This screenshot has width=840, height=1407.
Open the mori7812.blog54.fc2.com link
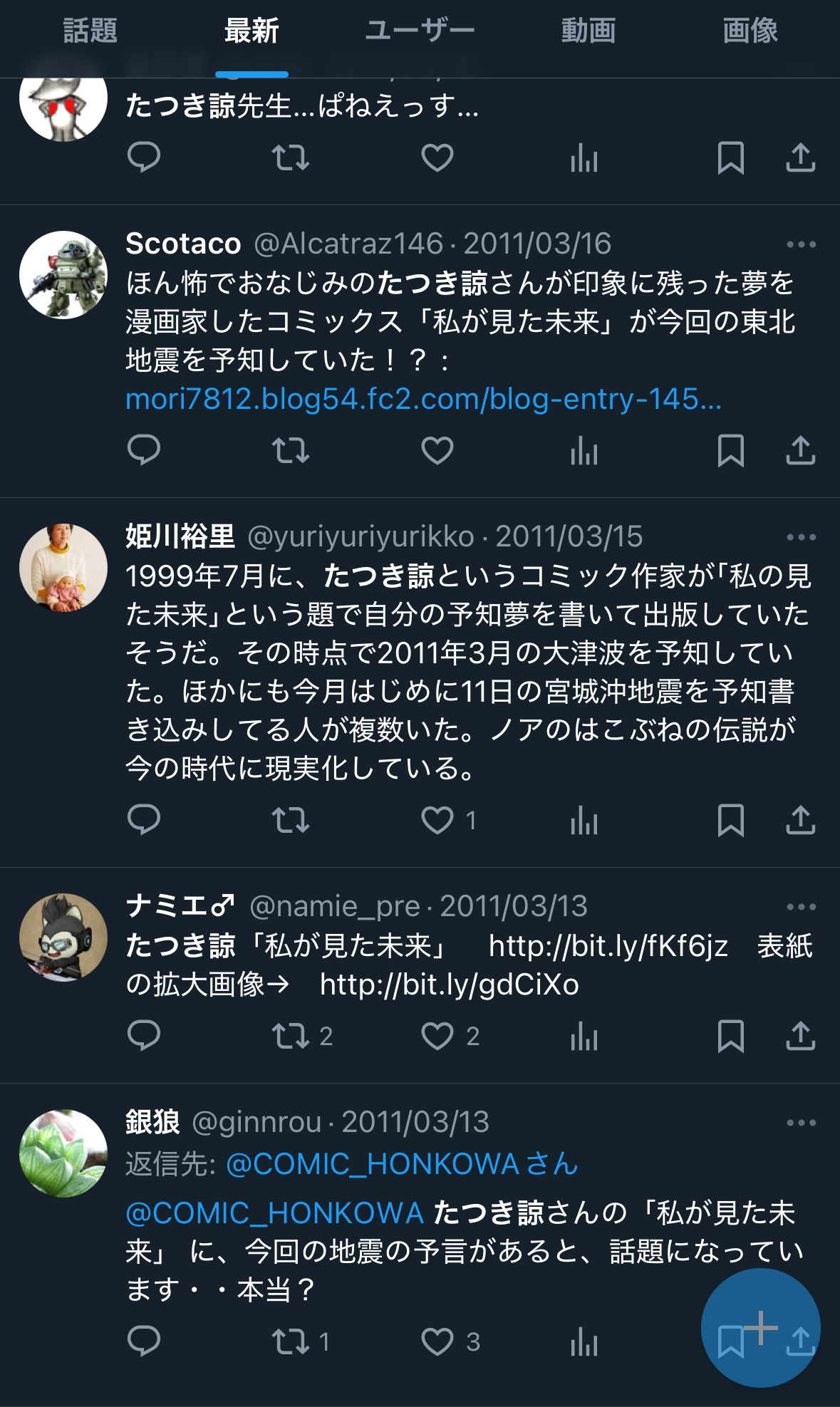tap(423, 399)
